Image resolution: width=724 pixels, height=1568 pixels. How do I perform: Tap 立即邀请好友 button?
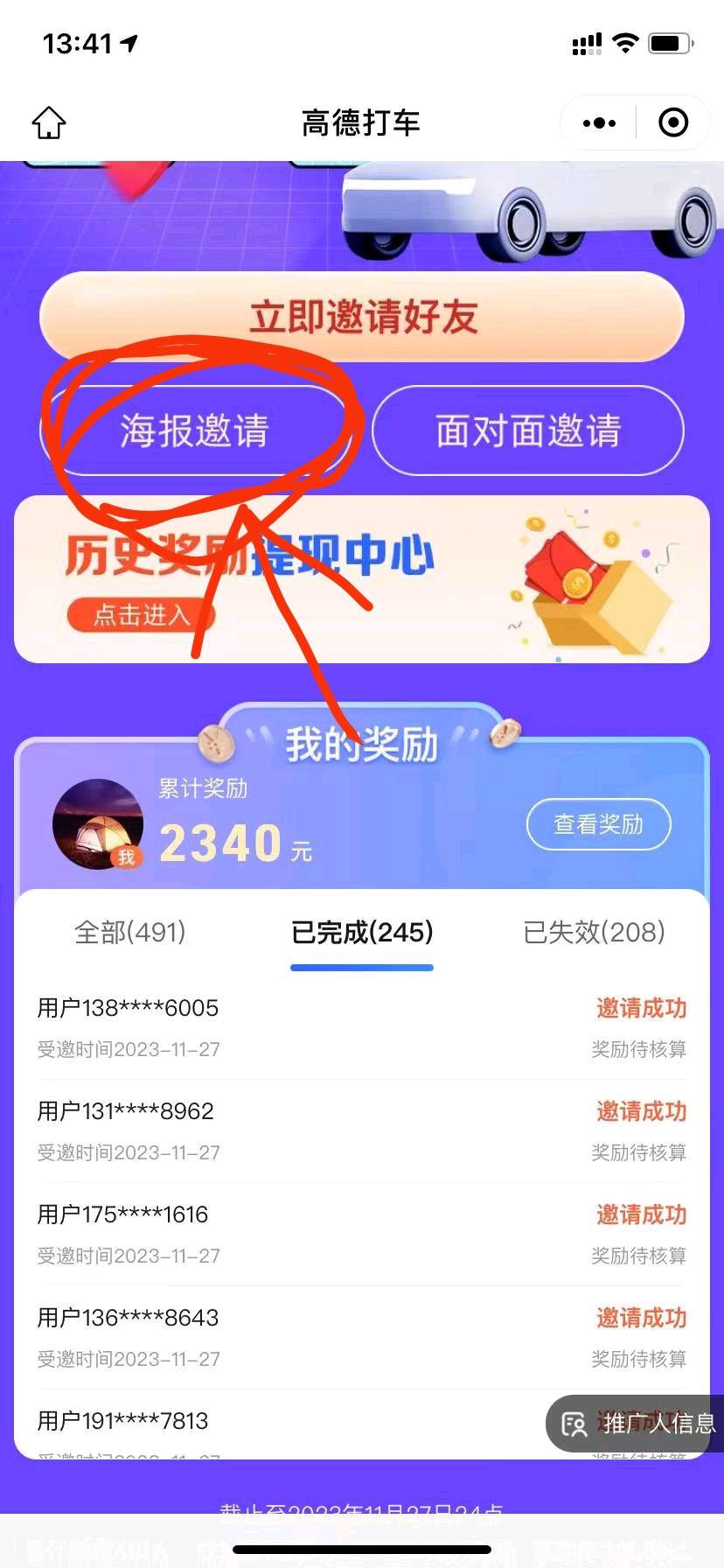362,317
